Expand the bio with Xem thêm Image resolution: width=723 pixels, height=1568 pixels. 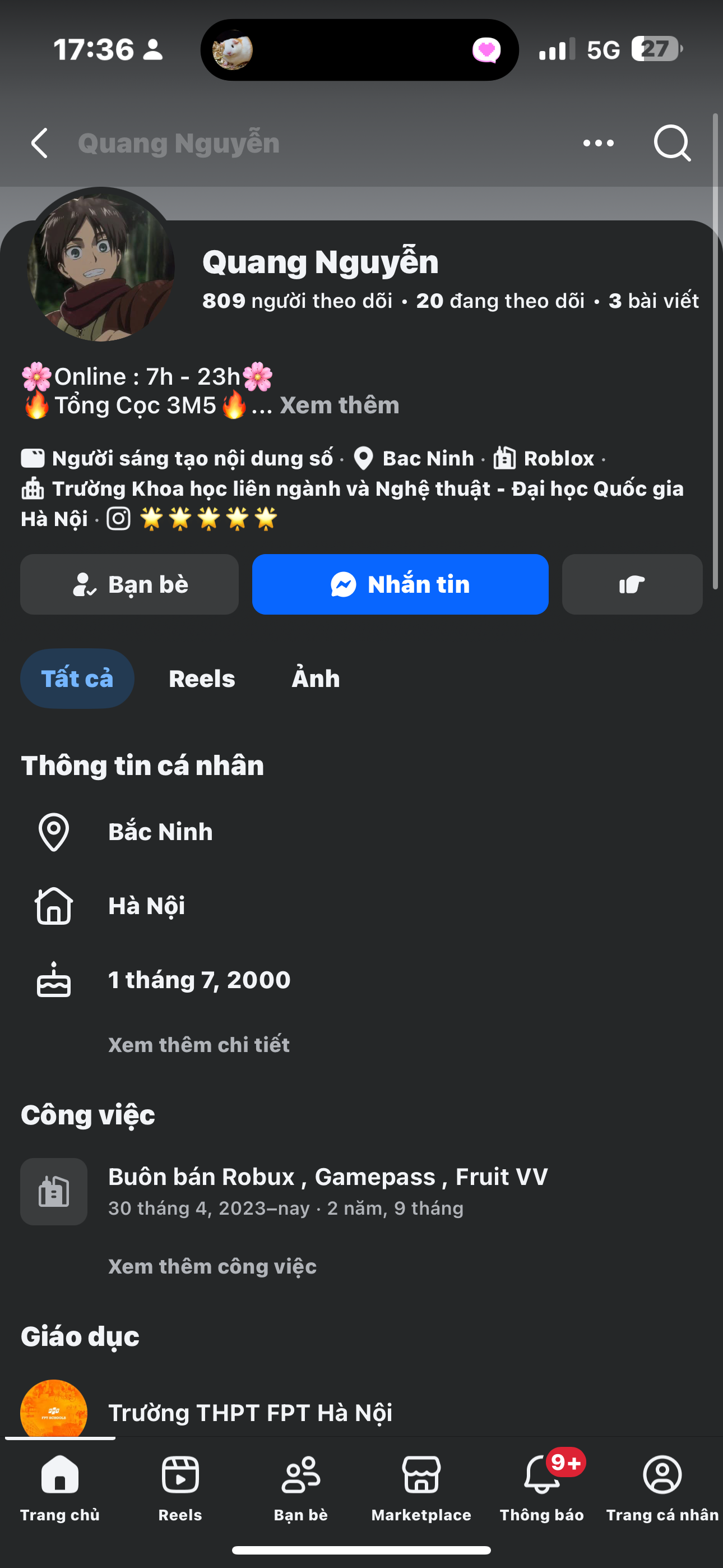click(339, 405)
